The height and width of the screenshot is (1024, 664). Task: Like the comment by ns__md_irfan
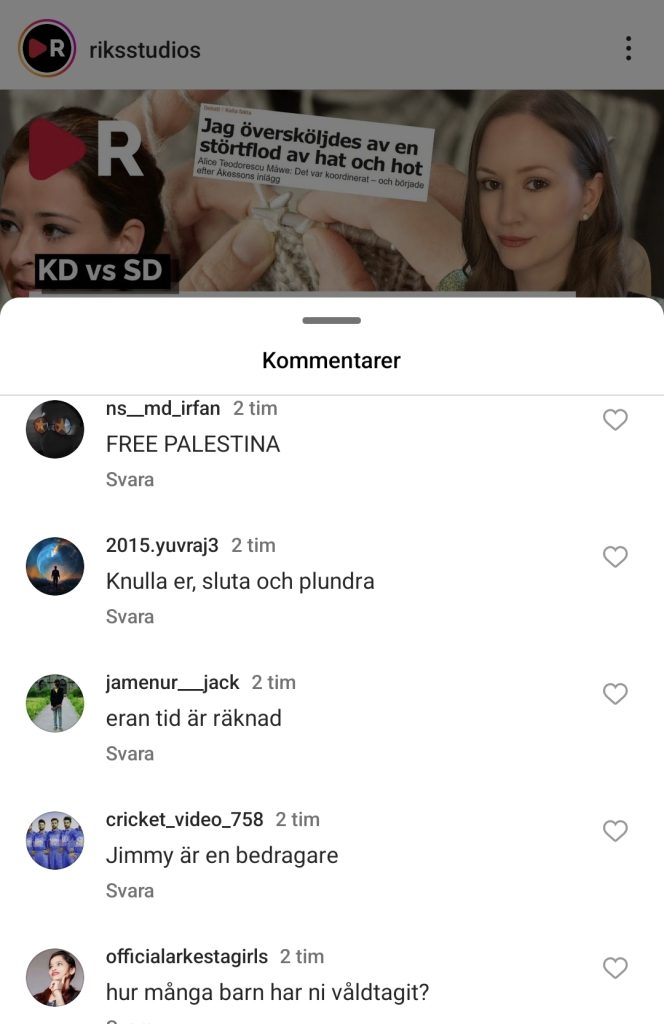[615, 420]
